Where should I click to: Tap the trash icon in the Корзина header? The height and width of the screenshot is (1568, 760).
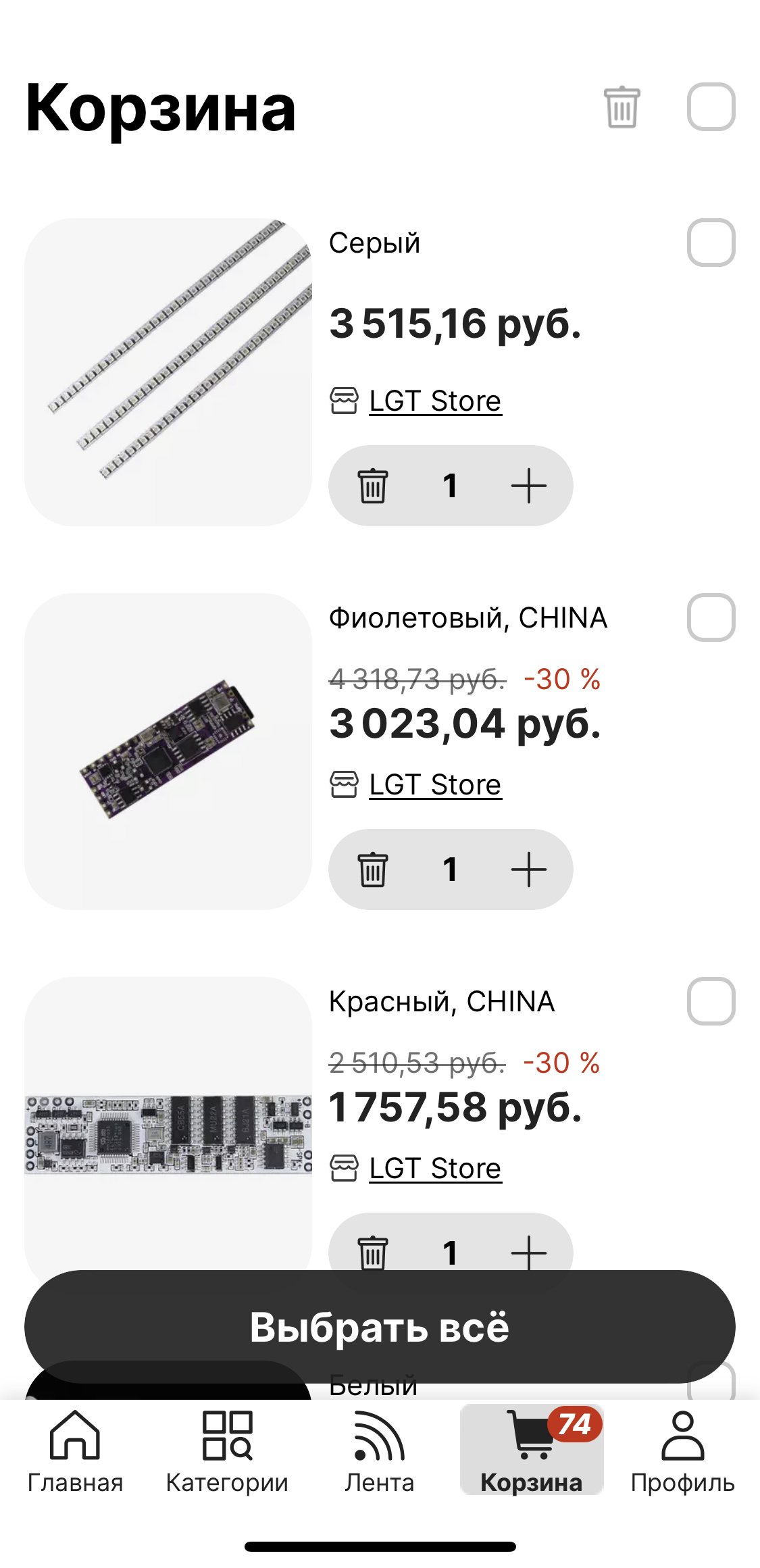pos(622,107)
